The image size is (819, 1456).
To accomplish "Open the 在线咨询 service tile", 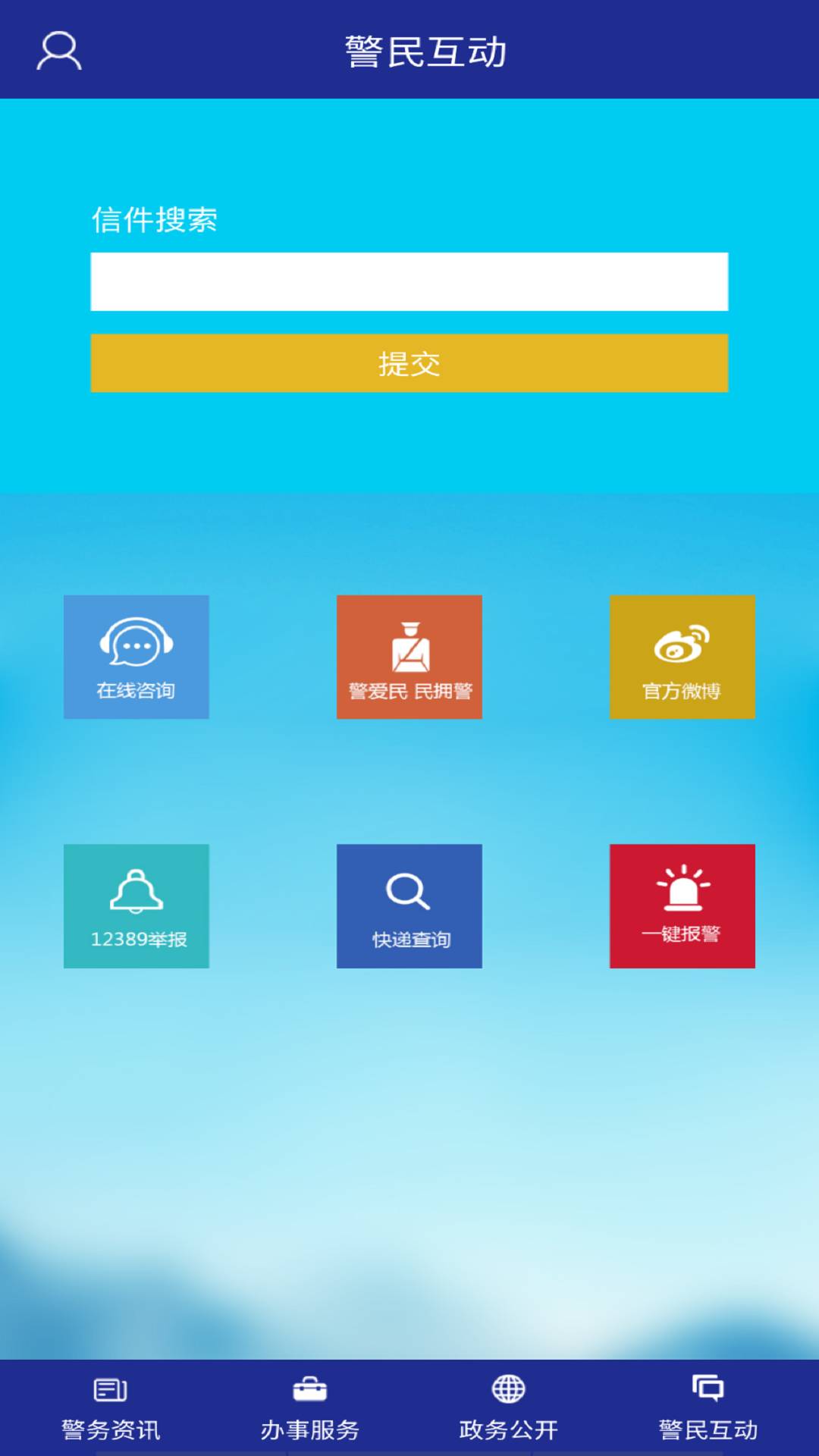I will [135, 657].
